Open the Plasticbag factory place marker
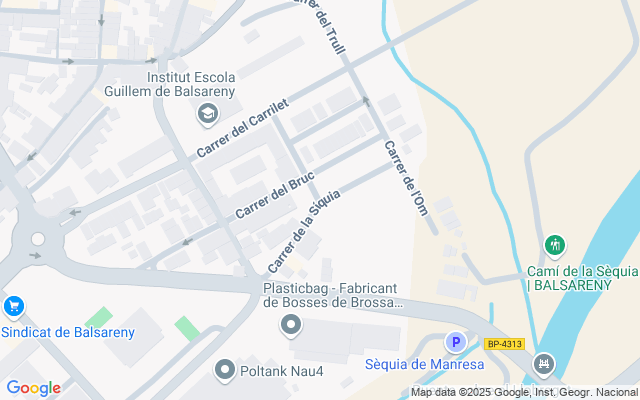 291,324
